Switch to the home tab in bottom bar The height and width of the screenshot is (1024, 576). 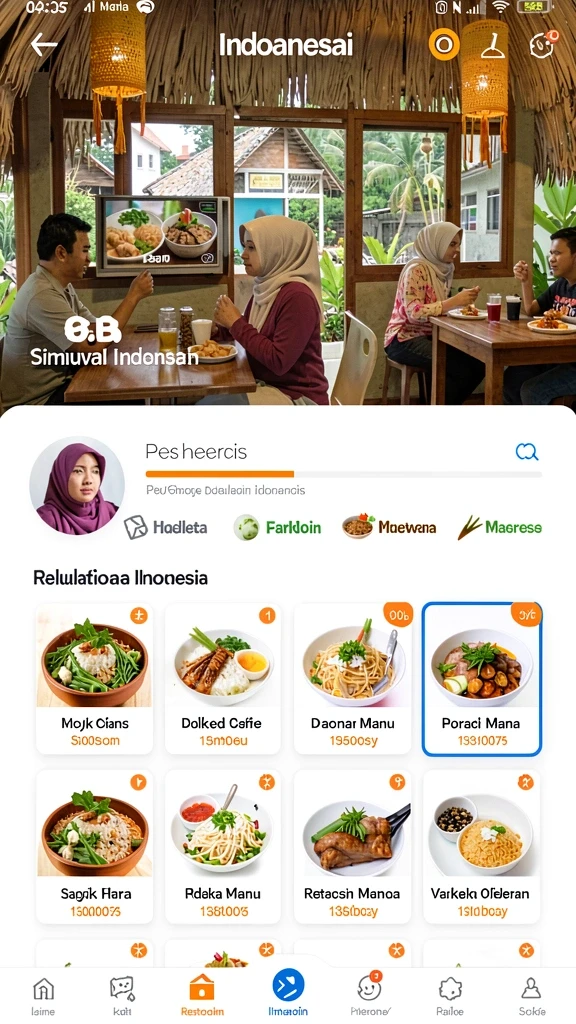(43, 996)
